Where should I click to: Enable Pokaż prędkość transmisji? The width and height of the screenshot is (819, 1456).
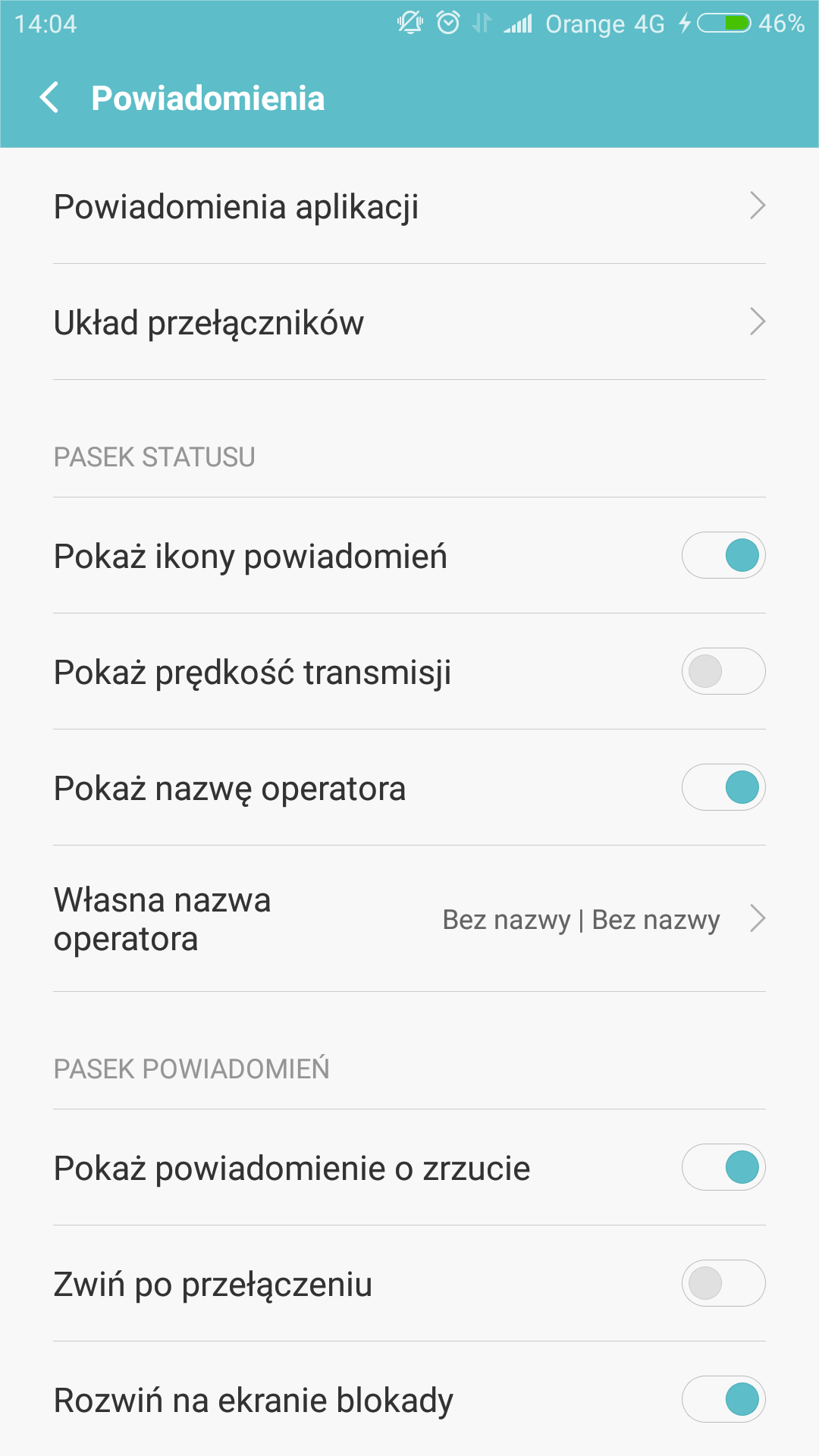(x=723, y=671)
